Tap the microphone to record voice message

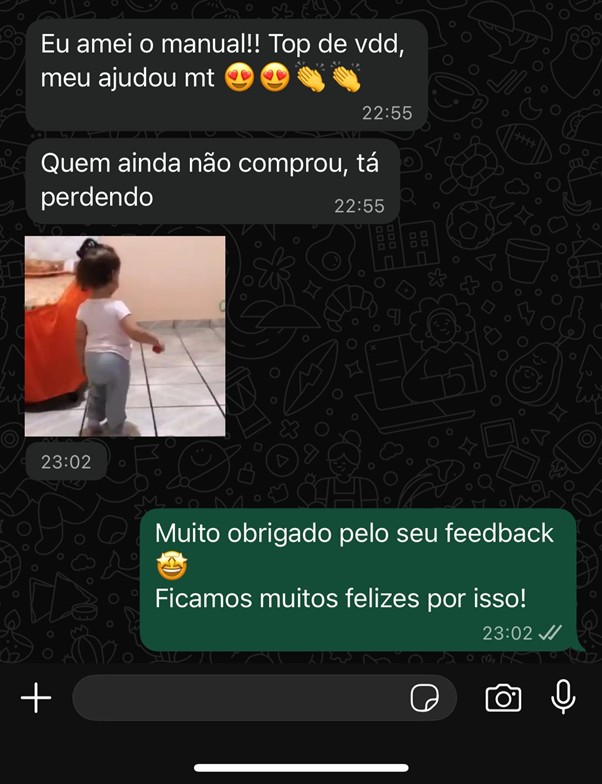click(x=563, y=697)
